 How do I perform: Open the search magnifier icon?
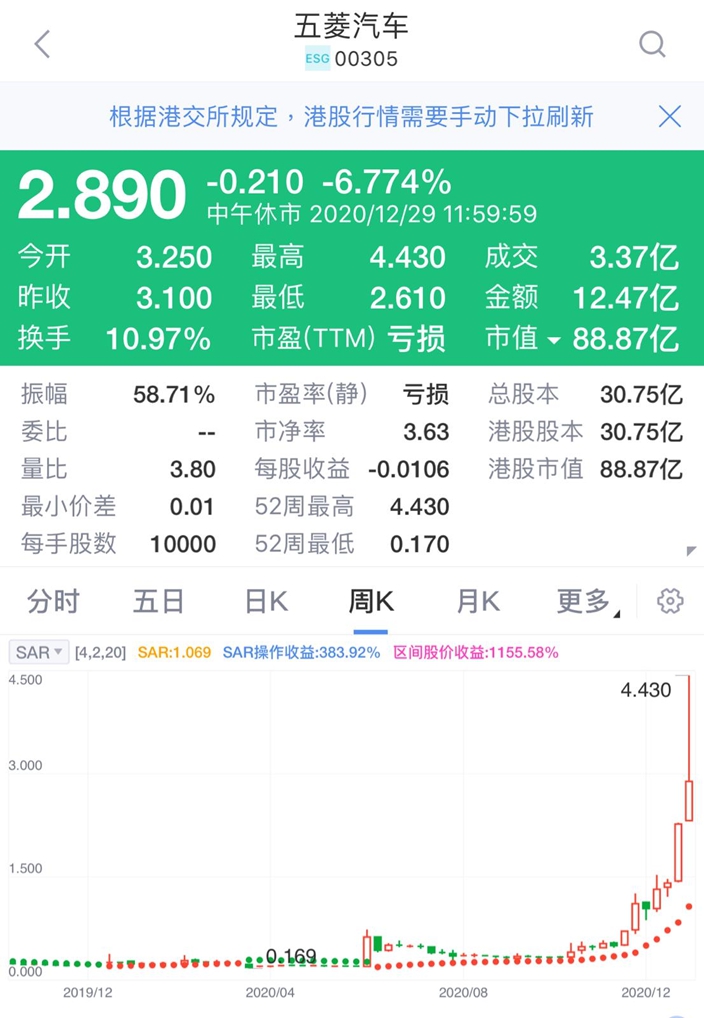click(x=652, y=44)
